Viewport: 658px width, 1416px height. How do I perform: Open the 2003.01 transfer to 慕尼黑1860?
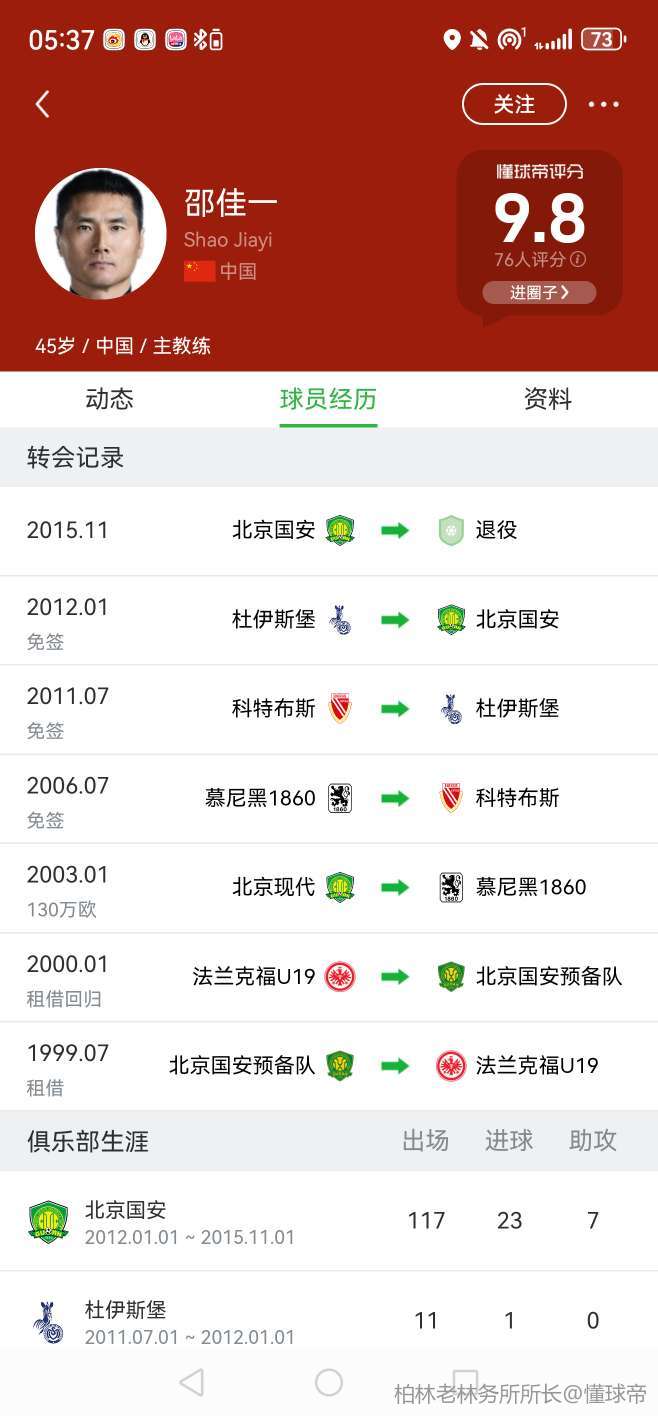[329, 887]
